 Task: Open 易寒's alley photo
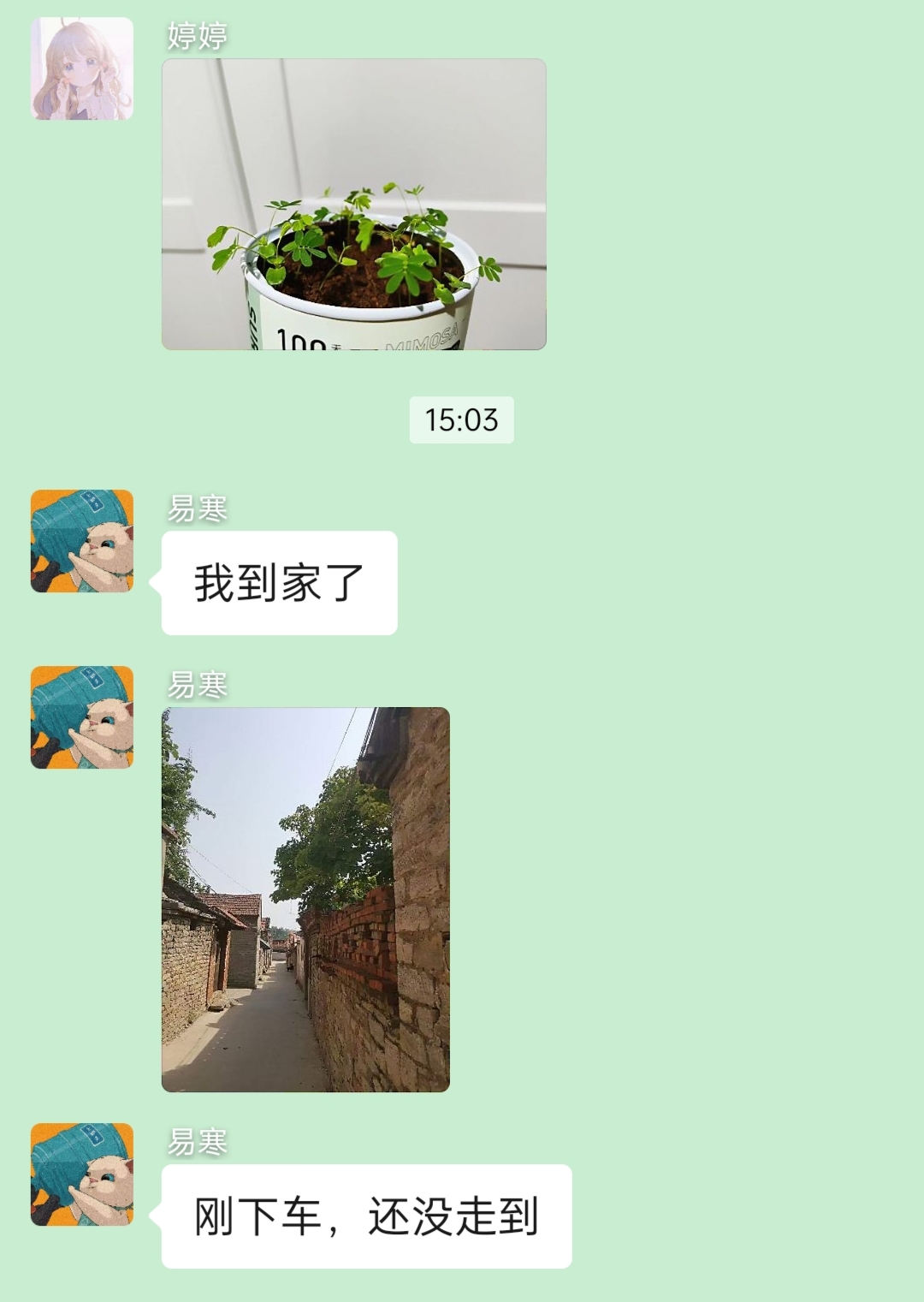[x=305, y=899]
